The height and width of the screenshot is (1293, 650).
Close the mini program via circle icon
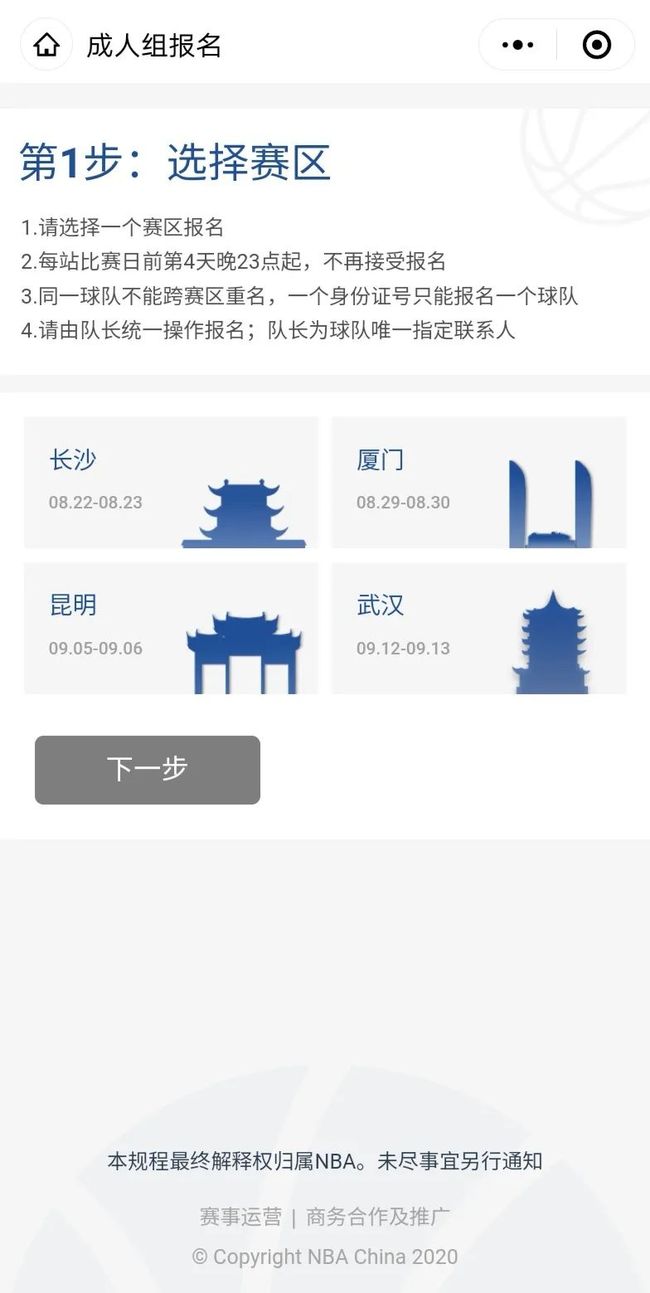point(596,45)
